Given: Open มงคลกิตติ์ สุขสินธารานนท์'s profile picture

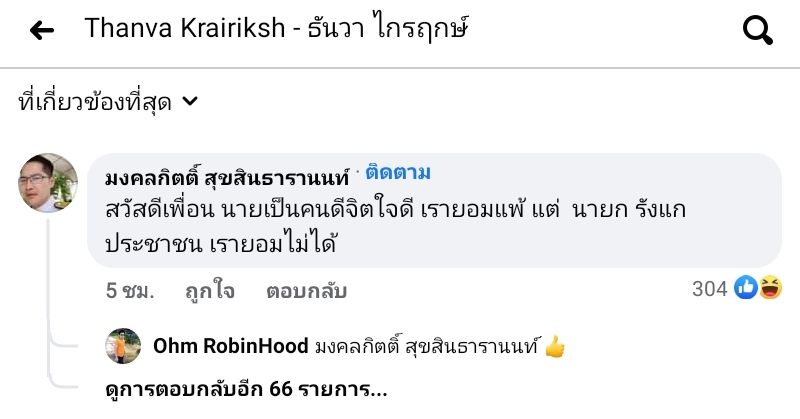Looking at the screenshot, I should [x=48, y=182].
